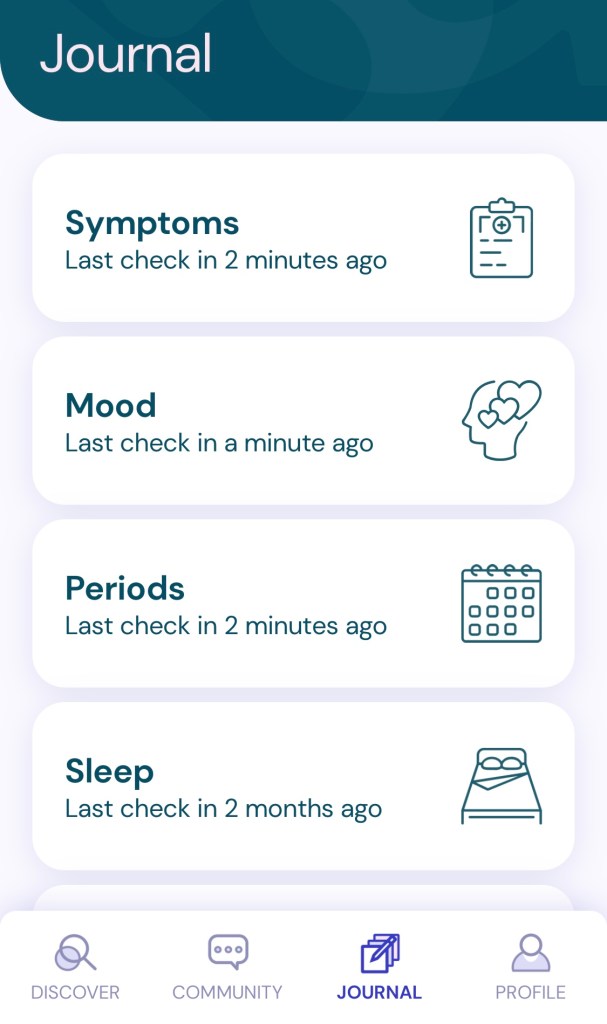Screen dimensions: 607x1024
Task: Switch to the Discover tab
Action: click(x=75, y=966)
